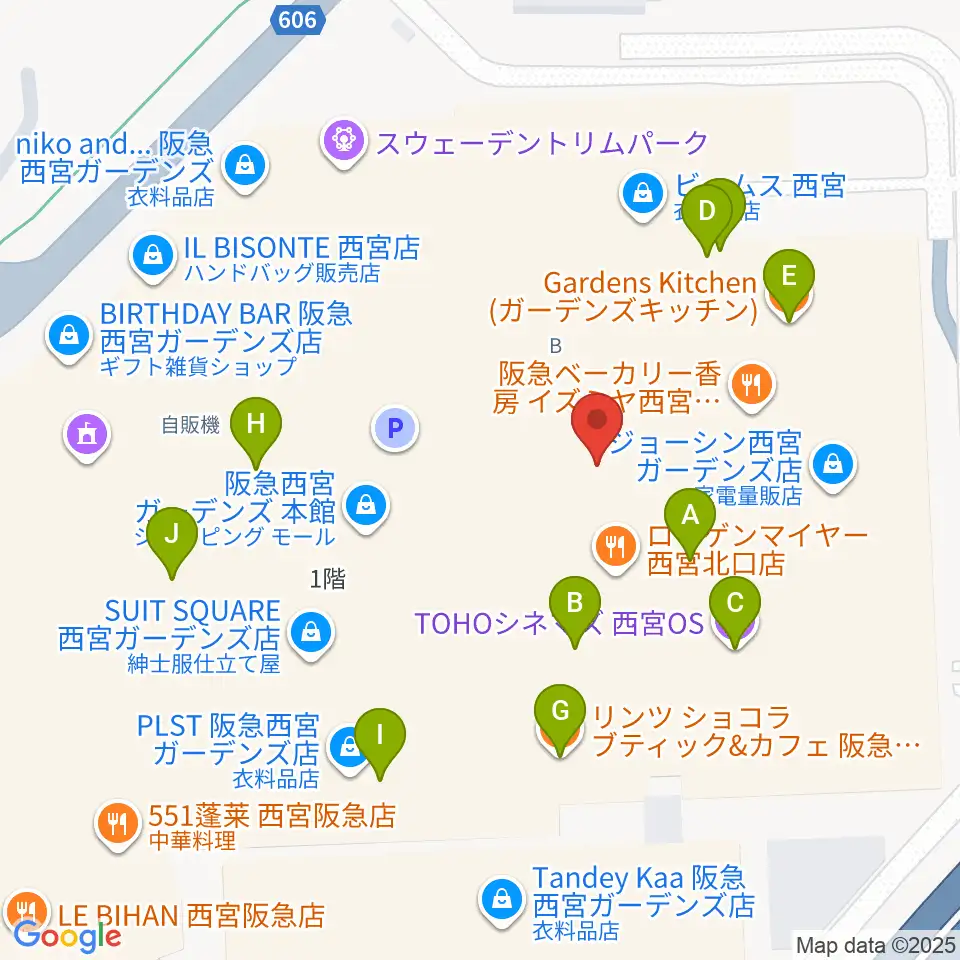Open the 551蓬莱 西宮阪急店 restaurant pin
Screen dimensions: 960x960
[x=118, y=825]
